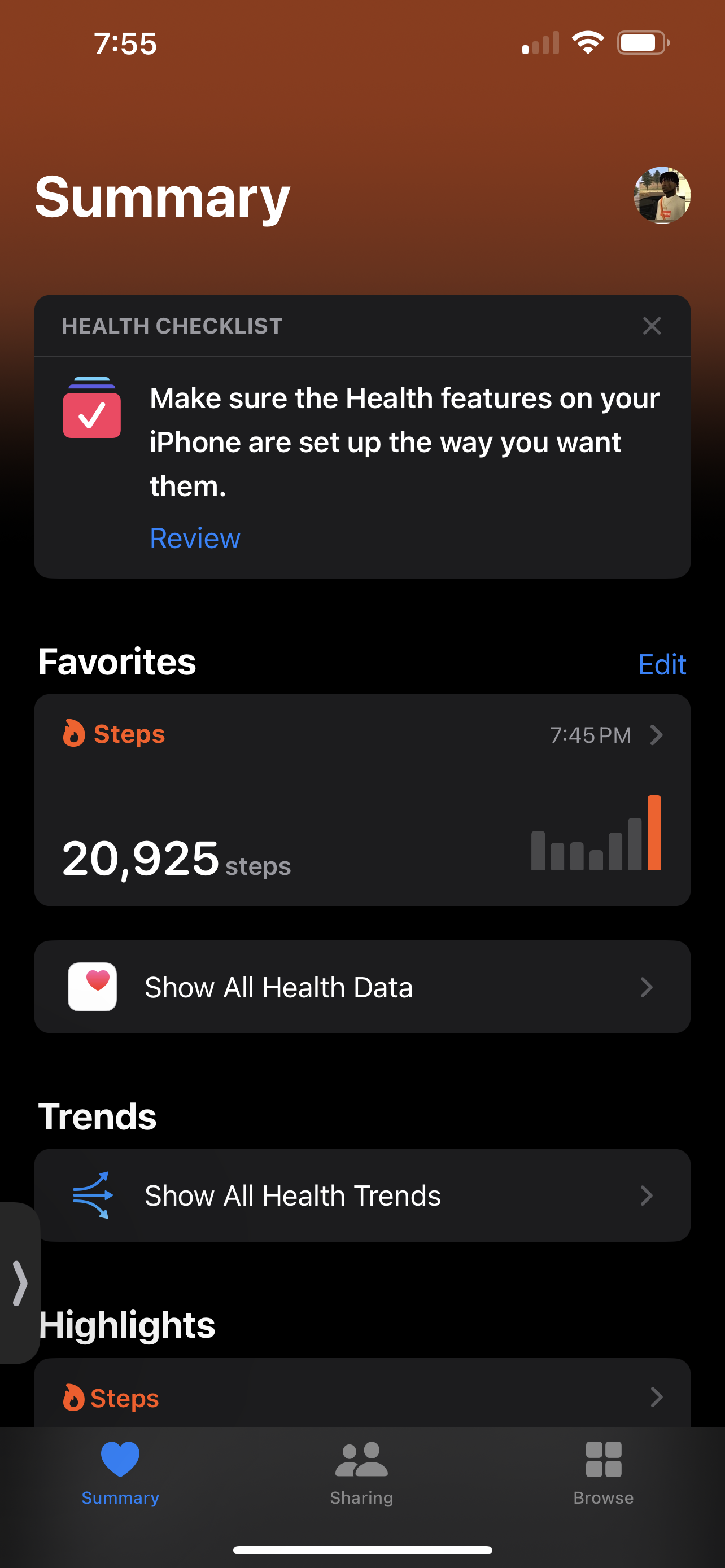This screenshot has height=1568, width=725.
Task: Open Show All Health Trends
Action: click(362, 1195)
